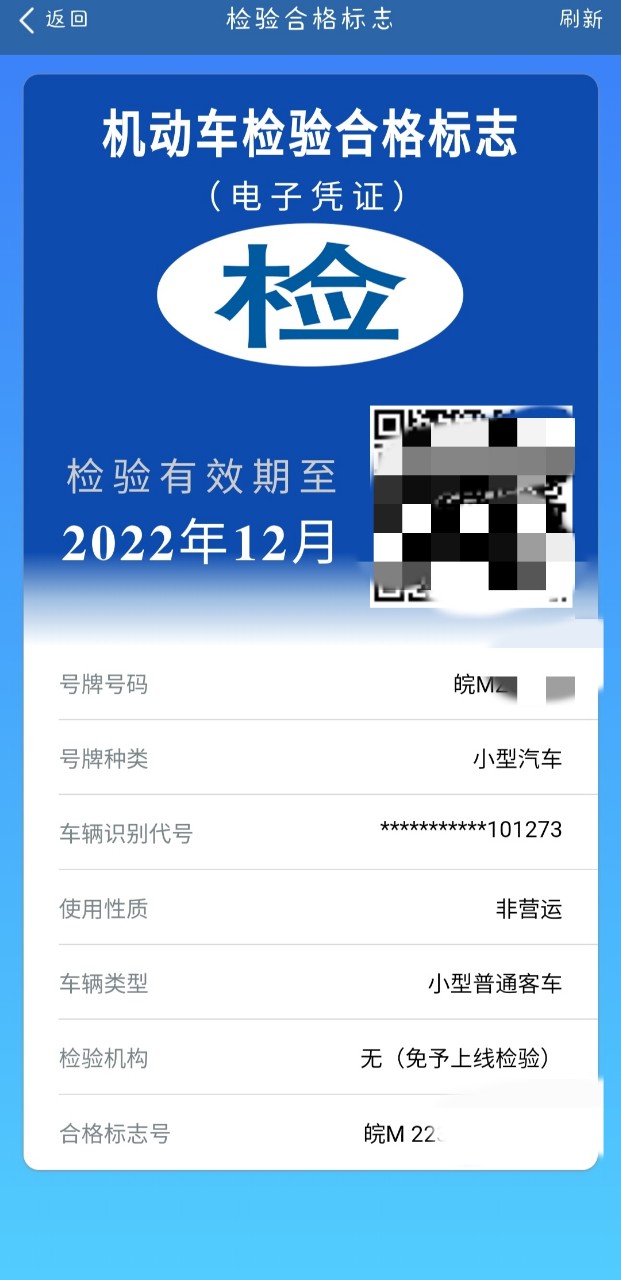Refresh the page with 刷新
Screen dimensions: 621x1280
[x=581, y=19]
